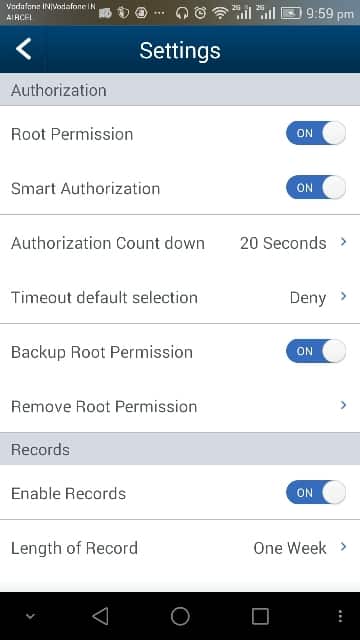Open recent apps from the navigation bar
The image size is (360, 640).
click(x=260, y=616)
